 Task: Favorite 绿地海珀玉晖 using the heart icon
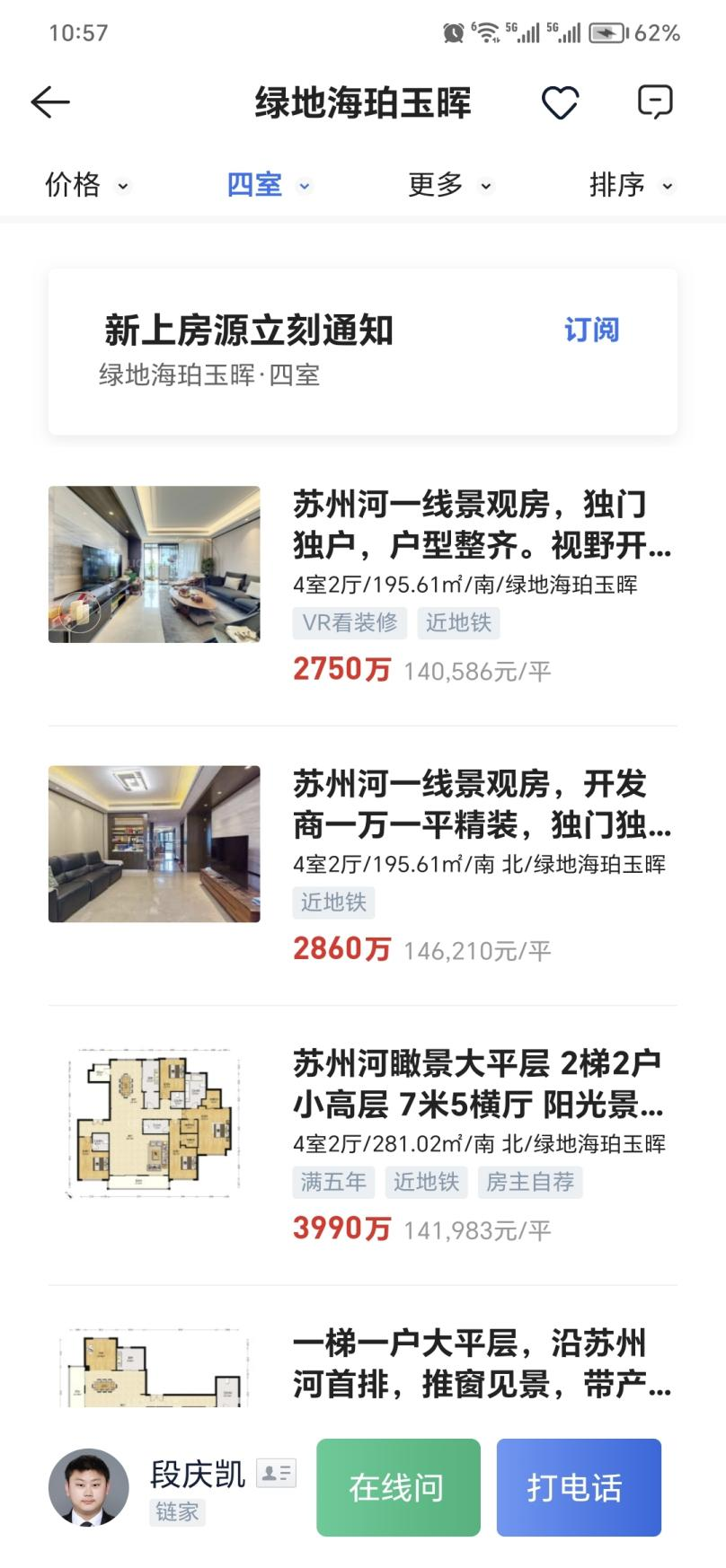click(561, 101)
